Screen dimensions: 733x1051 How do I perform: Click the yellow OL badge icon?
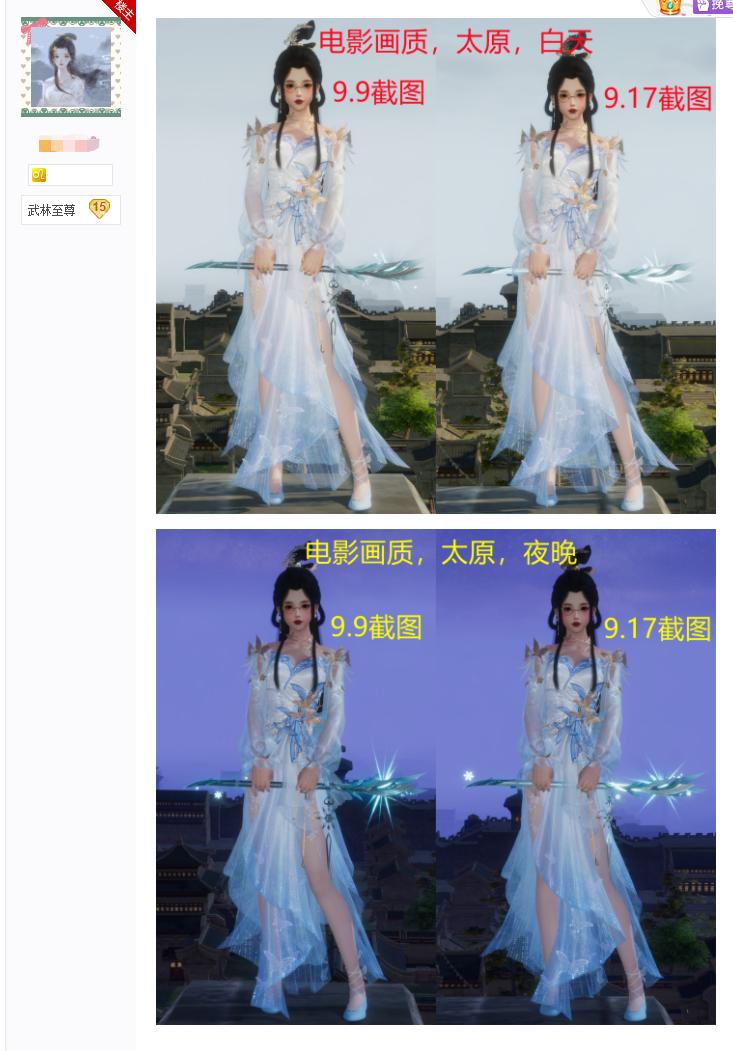coord(38,174)
